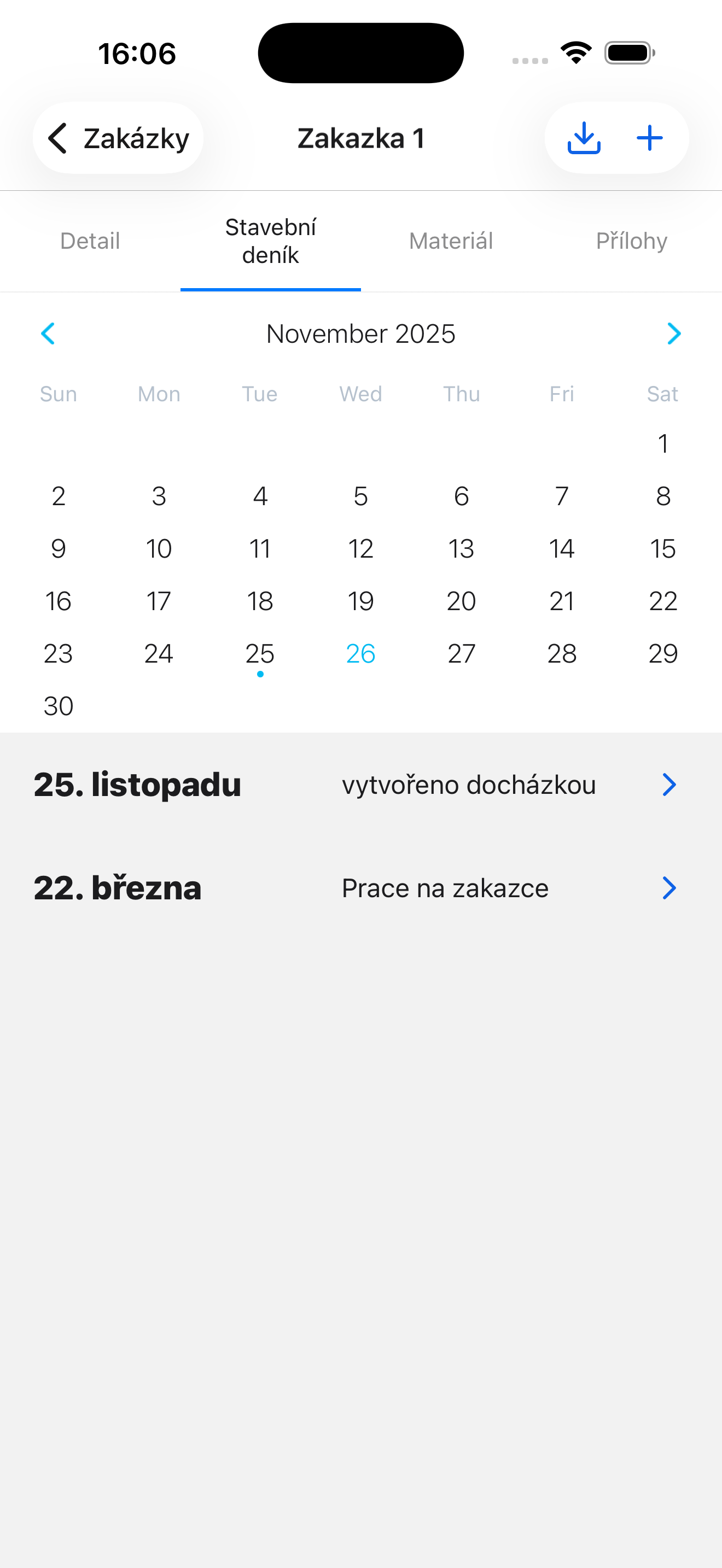Go to next month with right arrow
The width and height of the screenshot is (722, 1568).
click(x=673, y=334)
